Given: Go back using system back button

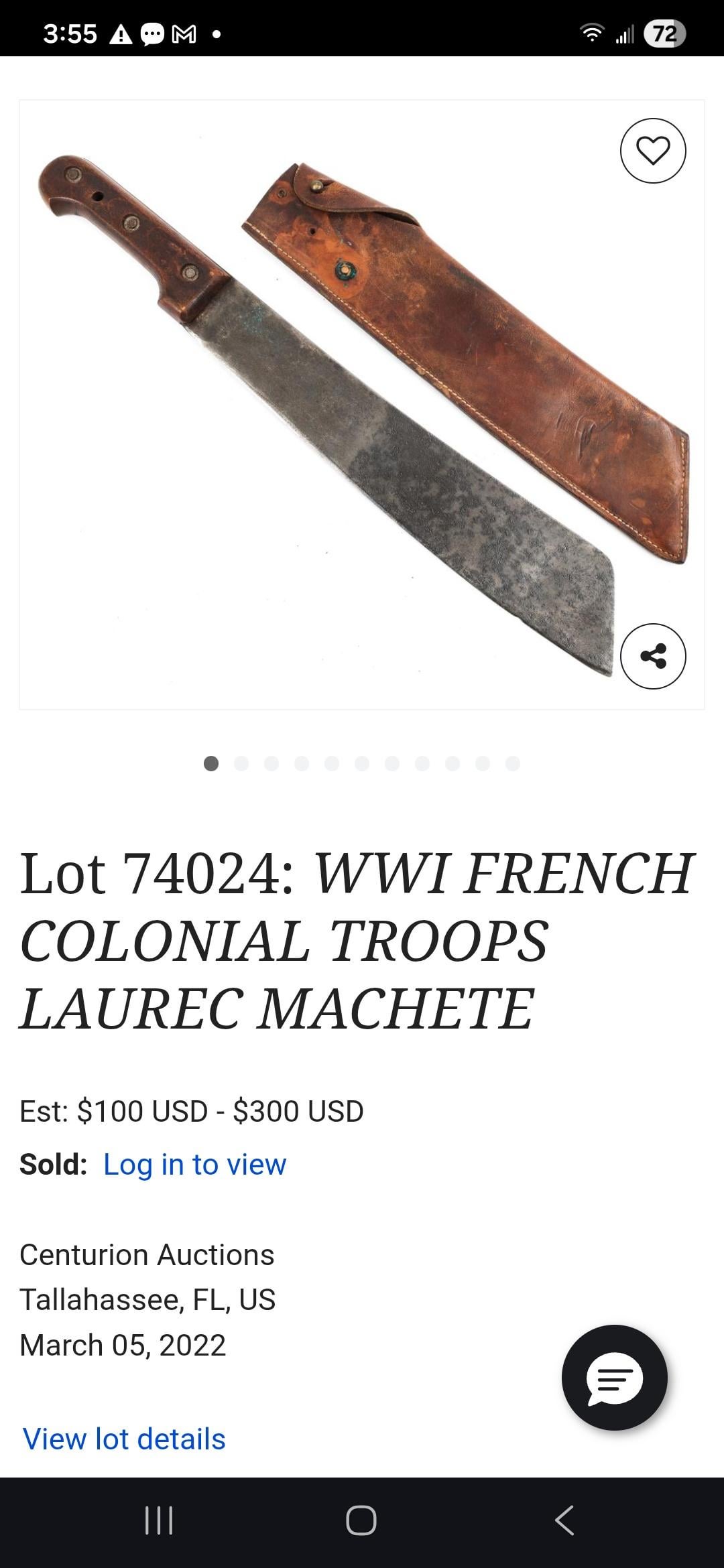Looking at the screenshot, I should pos(564,1520).
